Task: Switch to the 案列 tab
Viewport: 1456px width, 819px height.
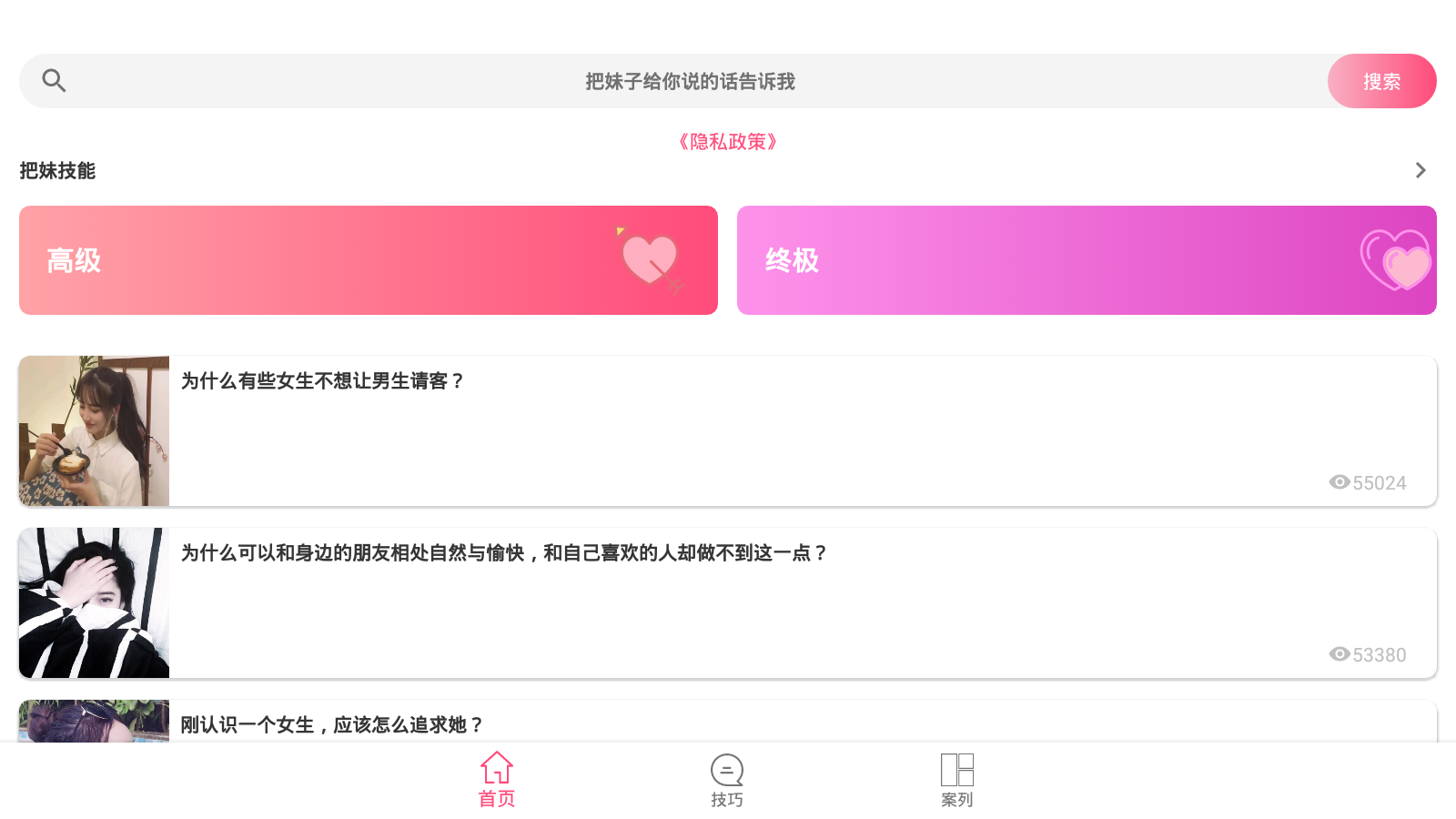Action: coord(956,781)
